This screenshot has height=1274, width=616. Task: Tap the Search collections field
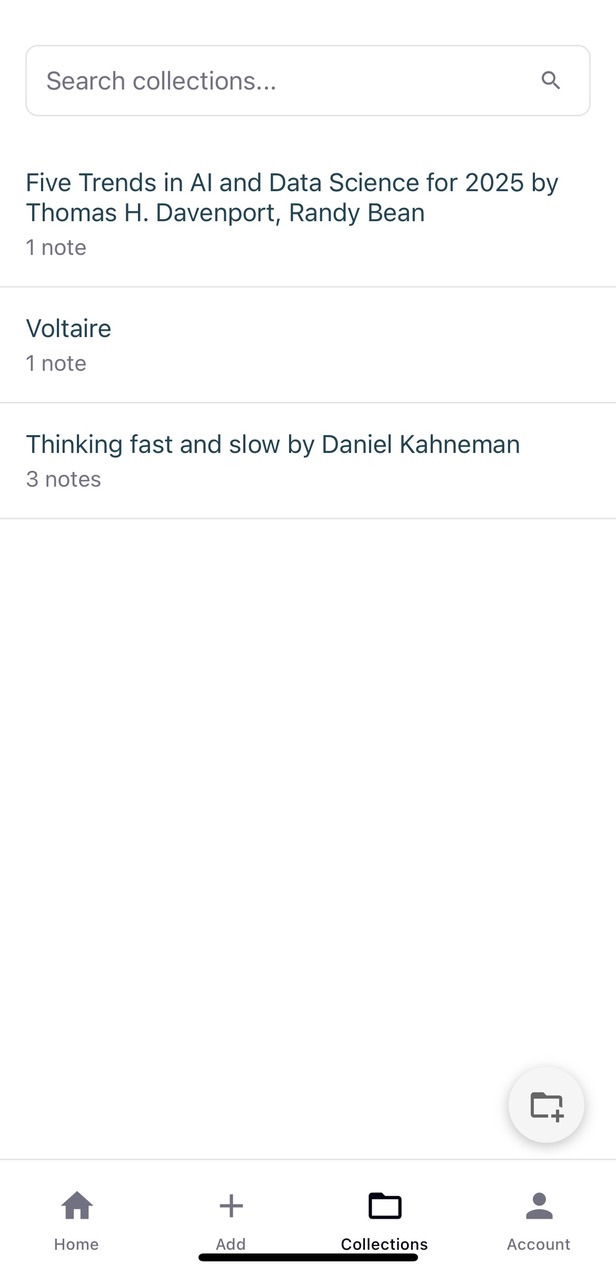[280, 81]
